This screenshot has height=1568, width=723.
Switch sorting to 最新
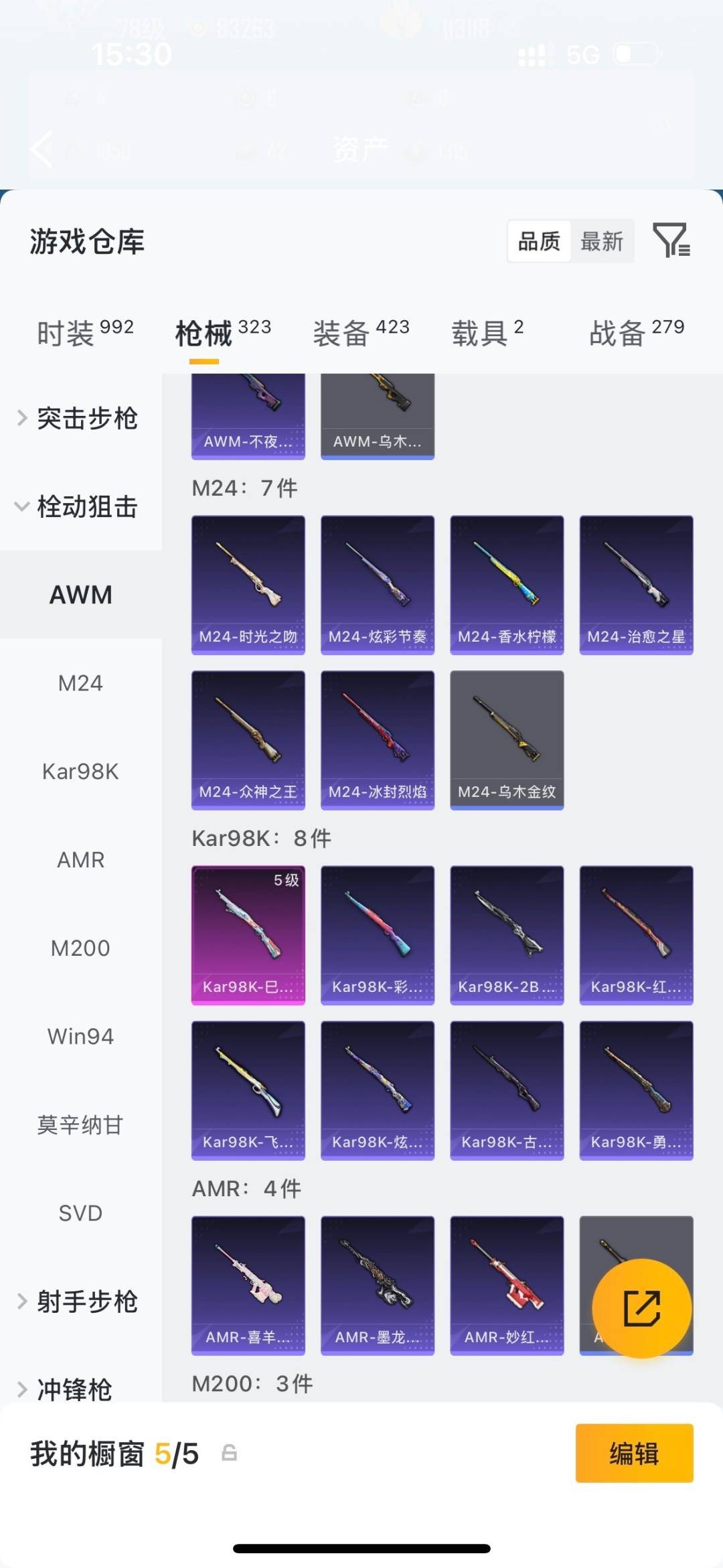click(602, 241)
